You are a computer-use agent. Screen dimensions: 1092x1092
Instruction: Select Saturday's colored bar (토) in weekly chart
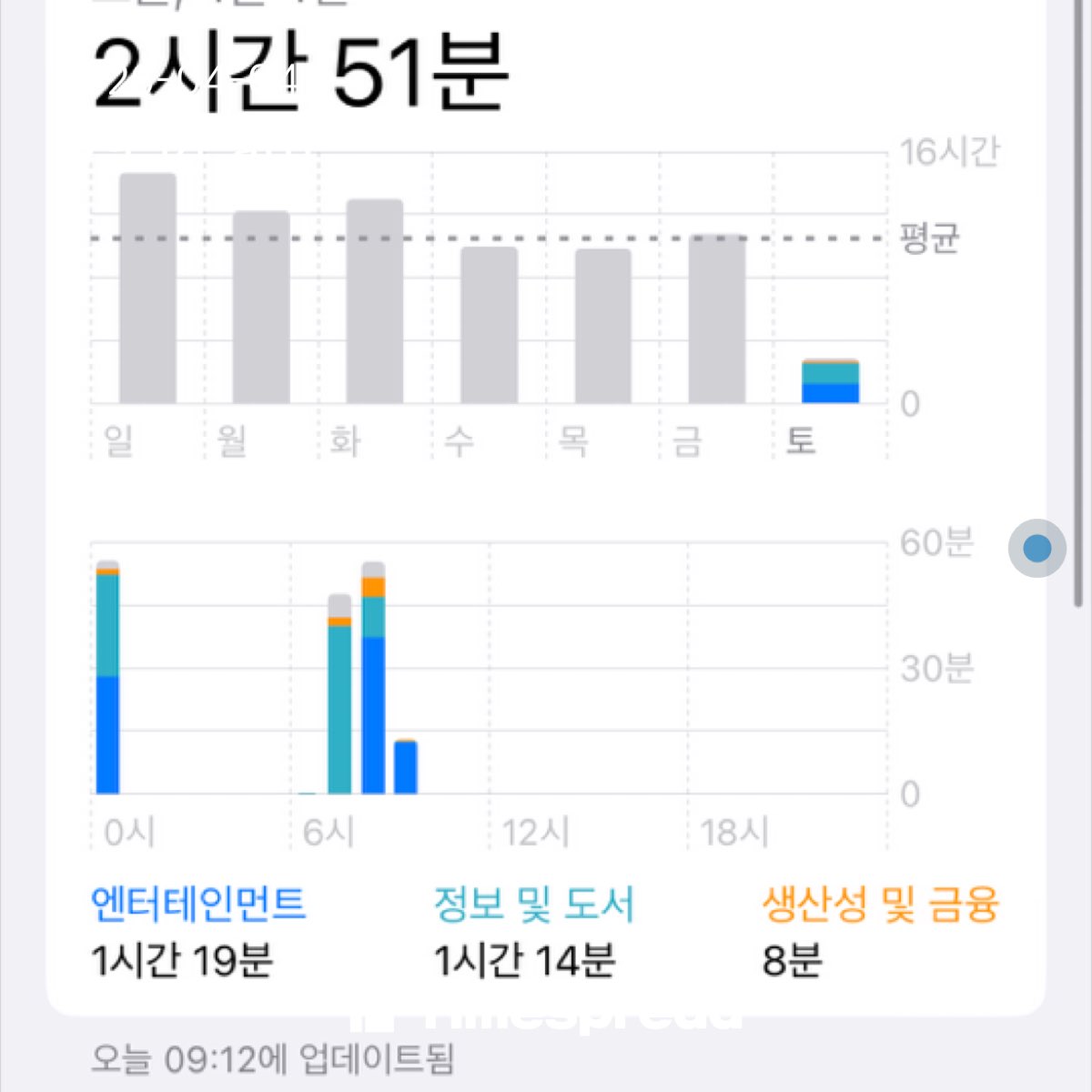point(830,382)
